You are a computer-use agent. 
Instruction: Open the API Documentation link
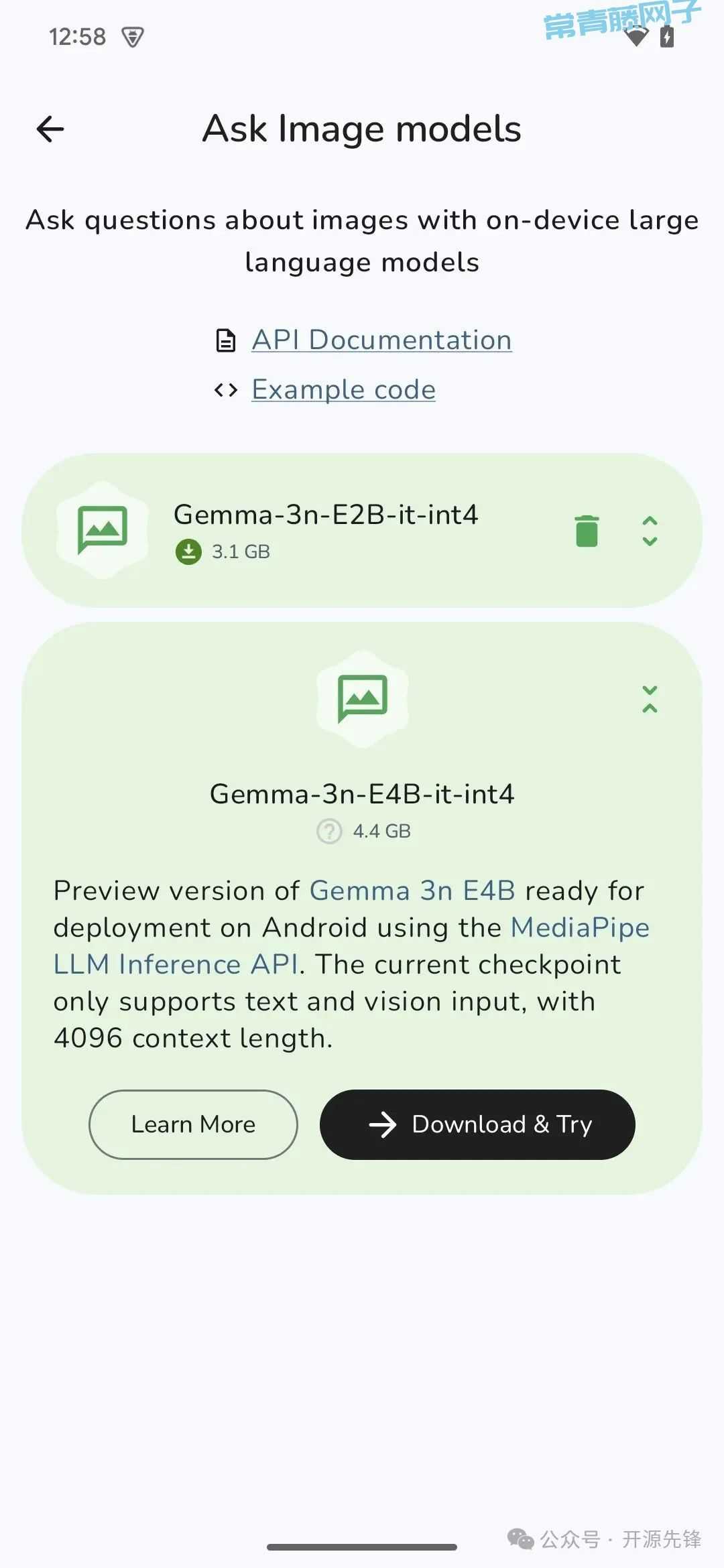coord(381,340)
